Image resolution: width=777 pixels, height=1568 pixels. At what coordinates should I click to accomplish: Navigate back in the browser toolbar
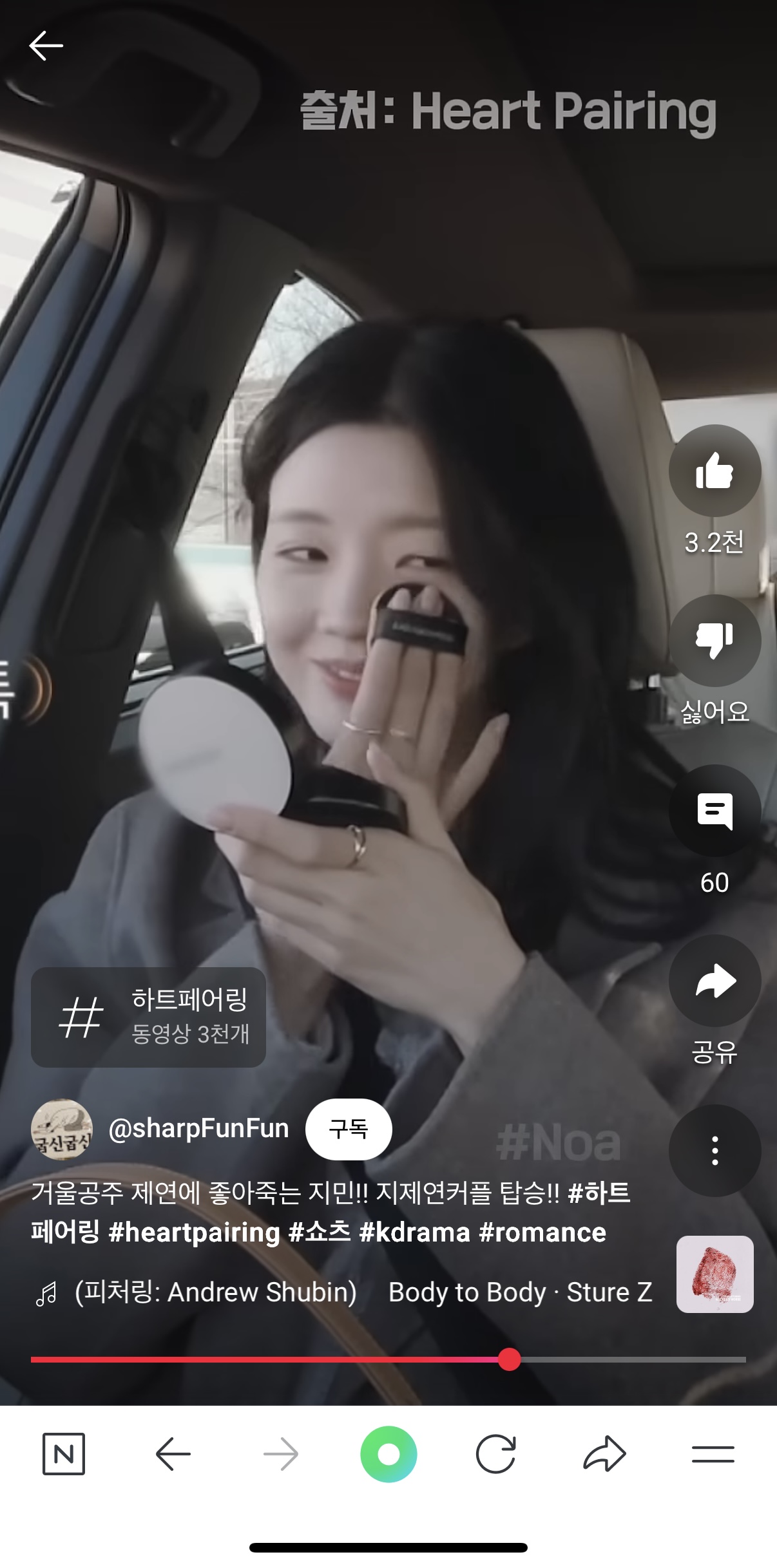click(x=173, y=1454)
